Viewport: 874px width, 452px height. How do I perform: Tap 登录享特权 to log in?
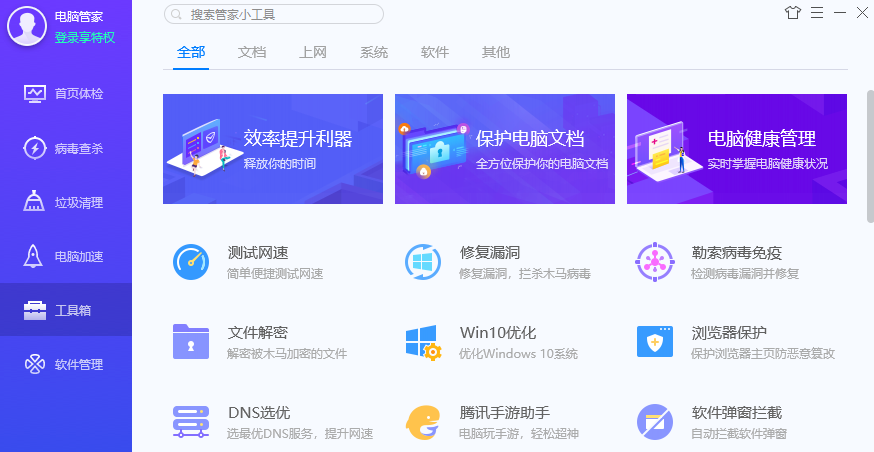(x=84, y=37)
